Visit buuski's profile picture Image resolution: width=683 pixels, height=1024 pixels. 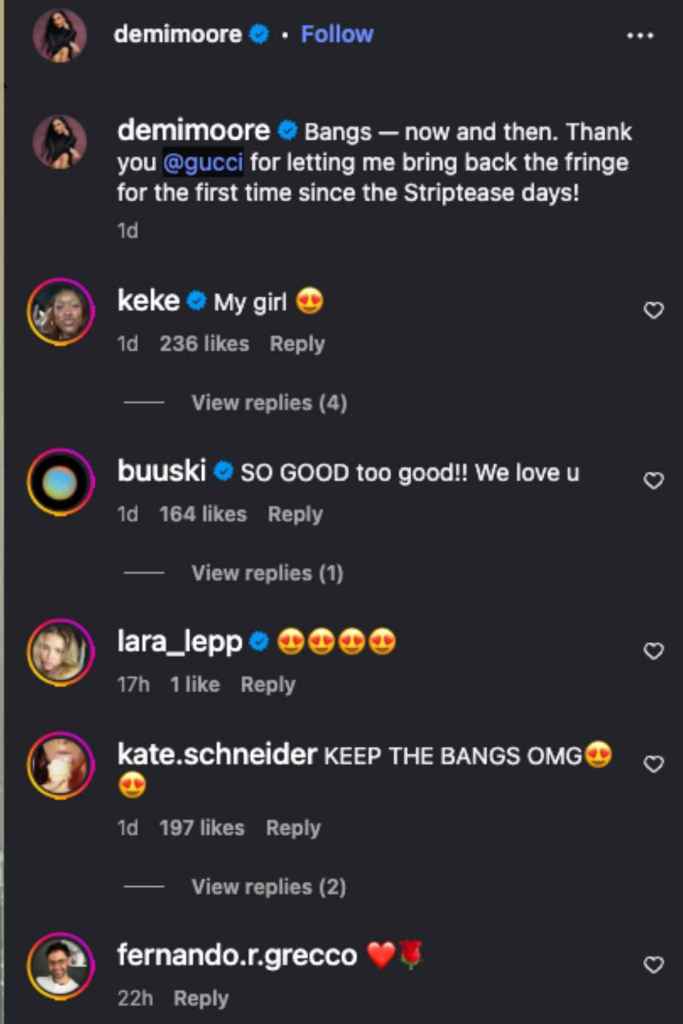click(x=60, y=482)
